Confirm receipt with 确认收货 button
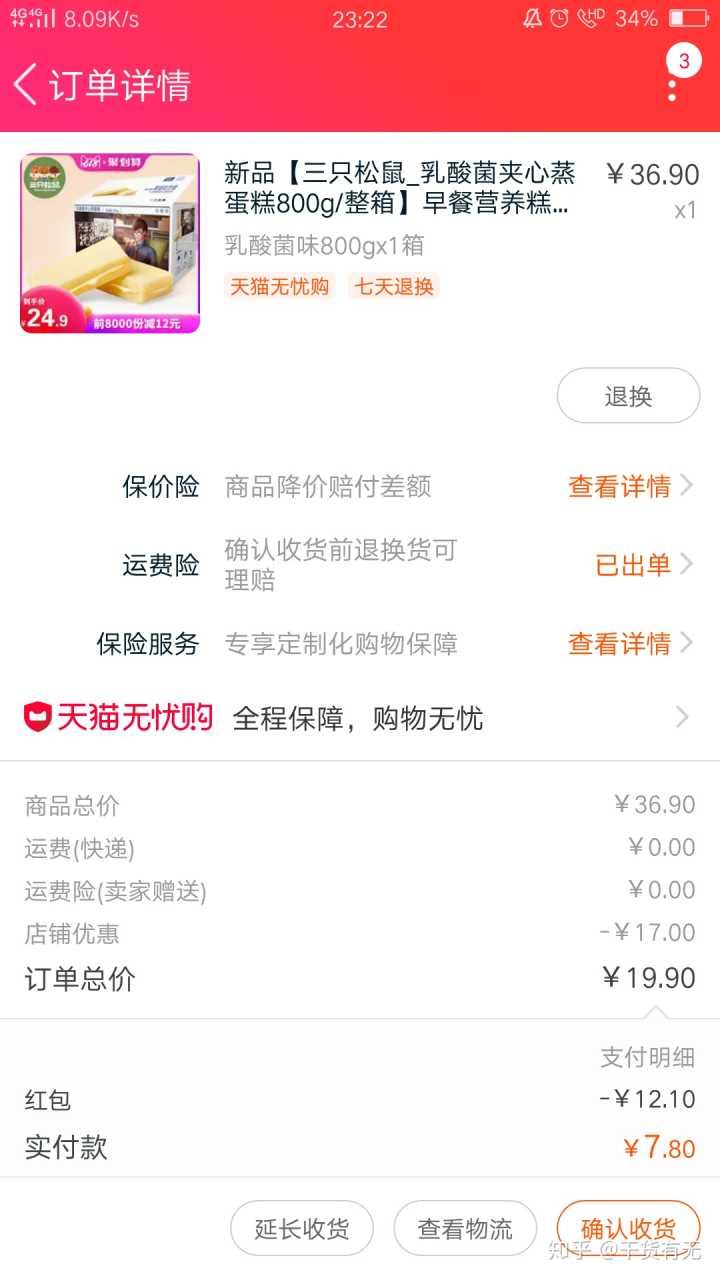This screenshot has width=720, height=1280. coord(628,1228)
